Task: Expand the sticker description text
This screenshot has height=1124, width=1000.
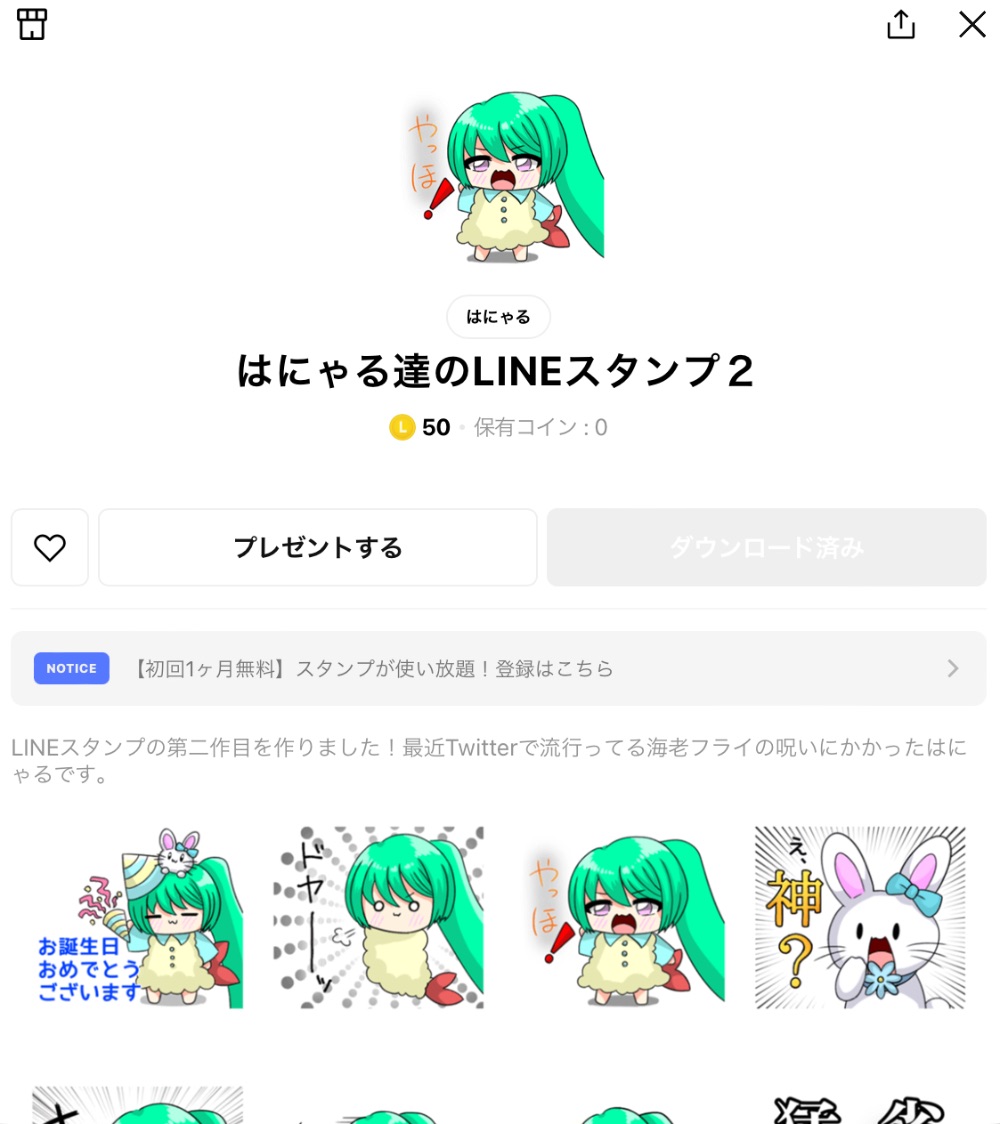Action: click(490, 758)
